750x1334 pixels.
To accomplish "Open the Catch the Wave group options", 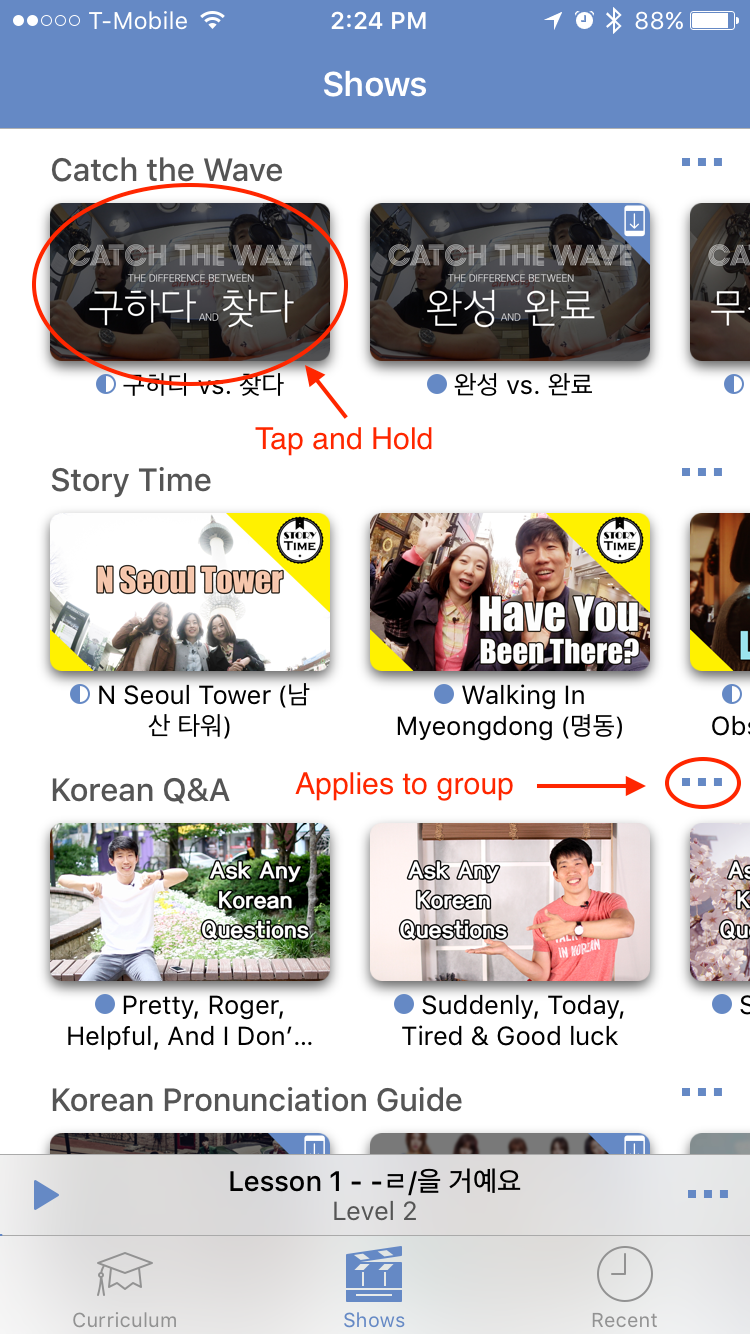I will 701,162.
